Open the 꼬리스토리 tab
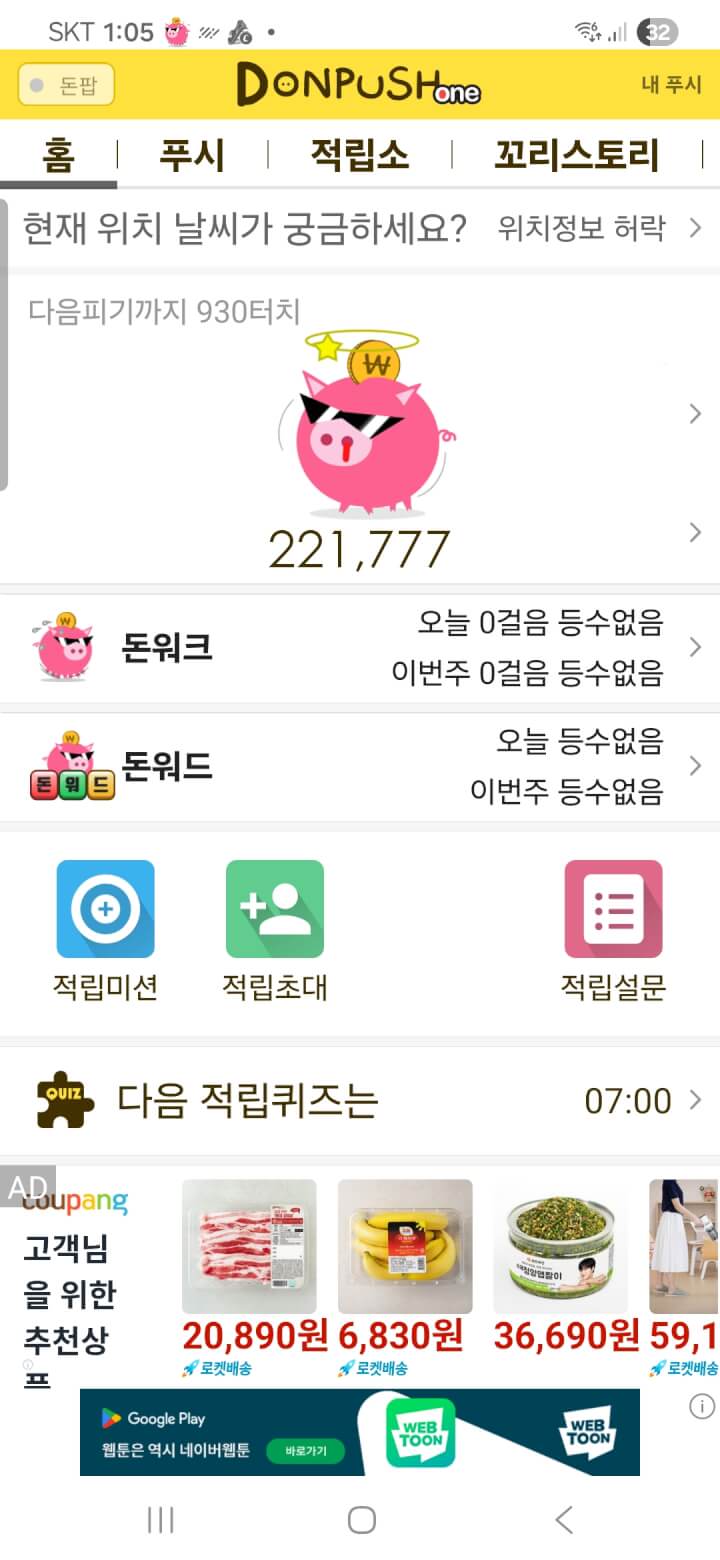This screenshot has height=1560, width=720. (x=576, y=156)
